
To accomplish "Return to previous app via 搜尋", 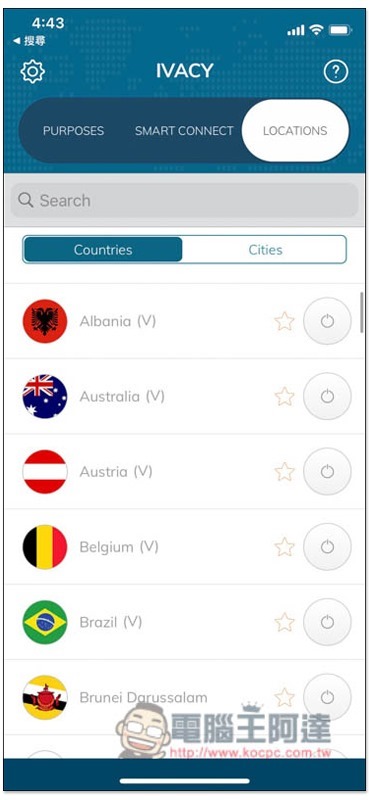I will tap(29, 40).
